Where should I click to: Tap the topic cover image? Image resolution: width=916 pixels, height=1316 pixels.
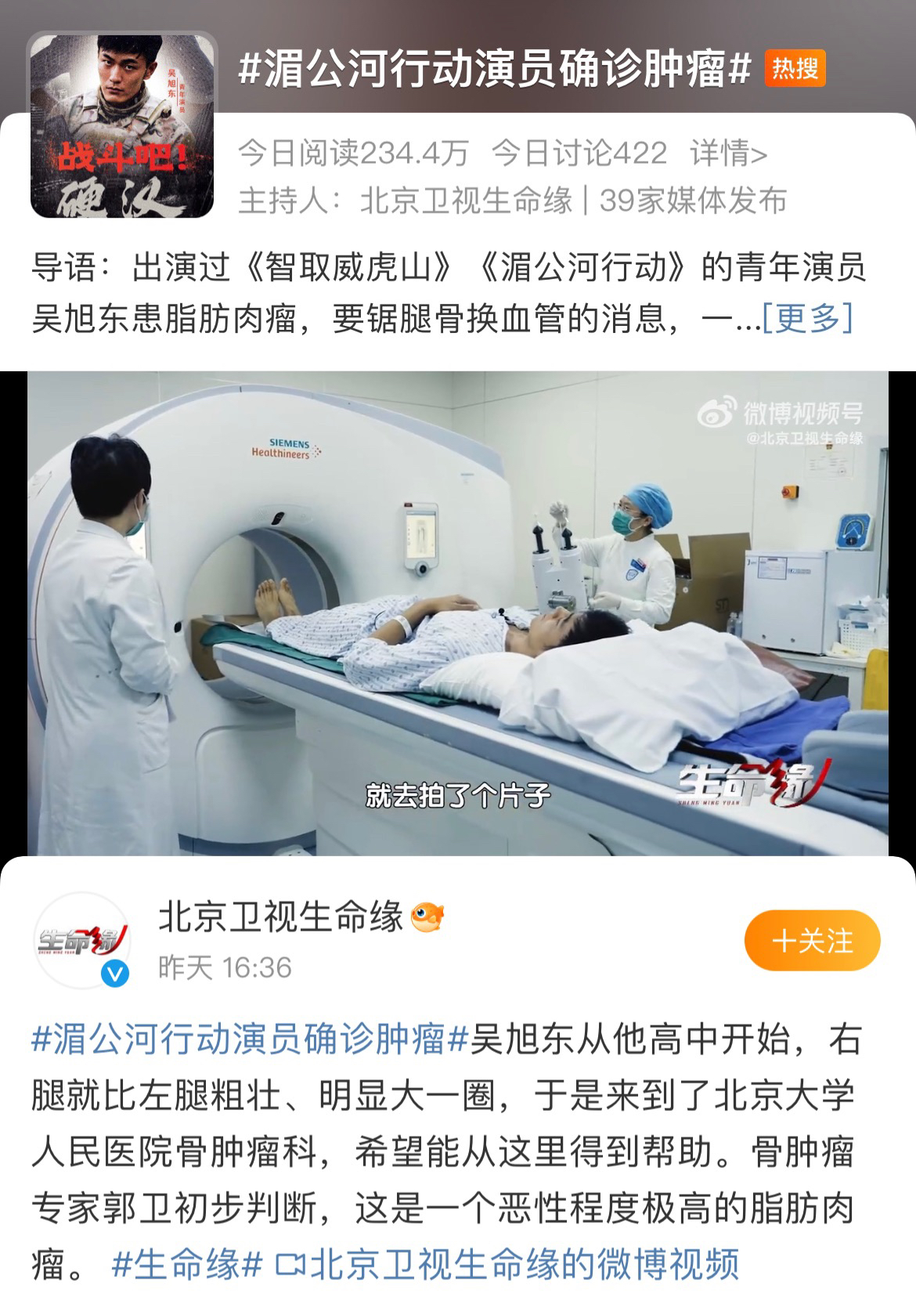pyautogui.click(x=121, y=125)
